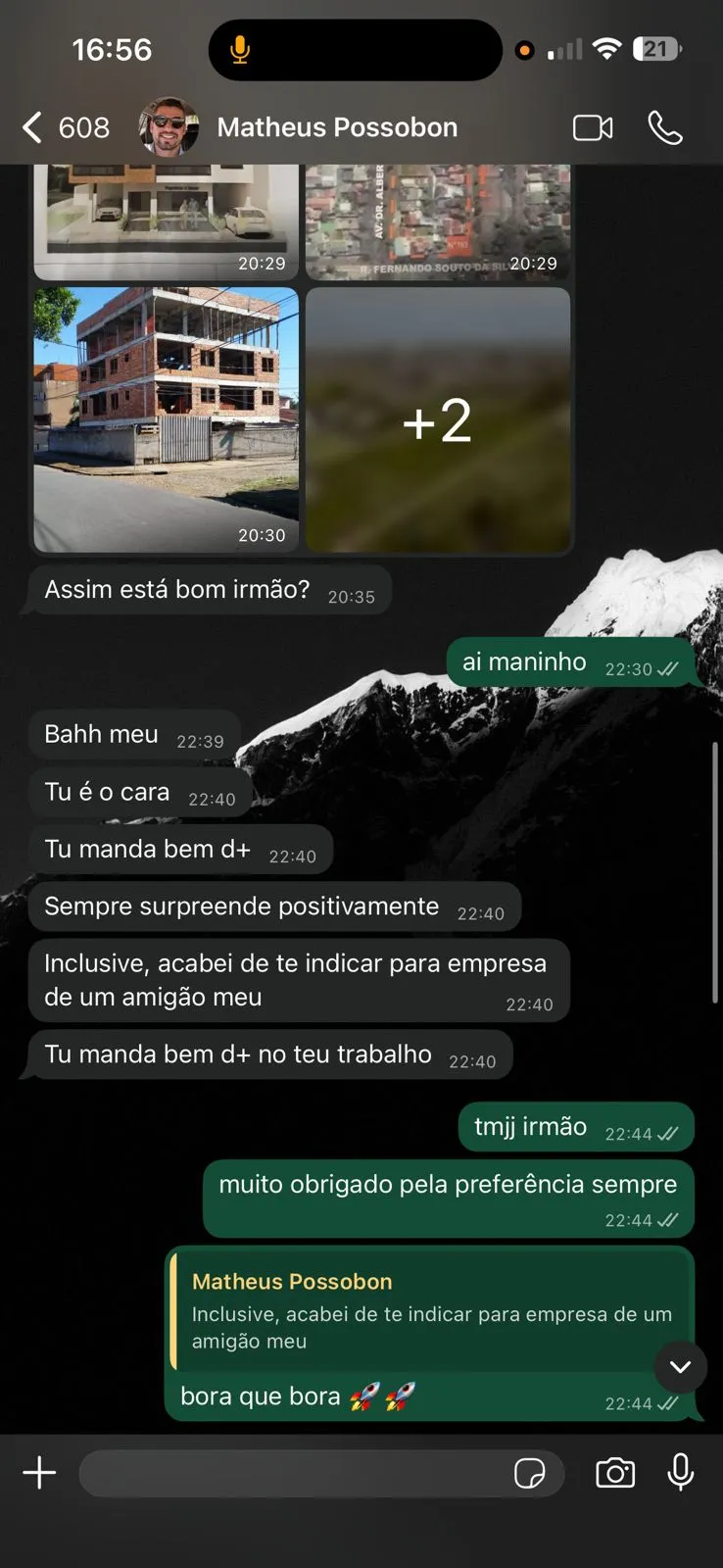The width and height of the screenshot is (723, 1568).
Task: Jump to latest messages with the down chevron
Action: point(680,1367)
